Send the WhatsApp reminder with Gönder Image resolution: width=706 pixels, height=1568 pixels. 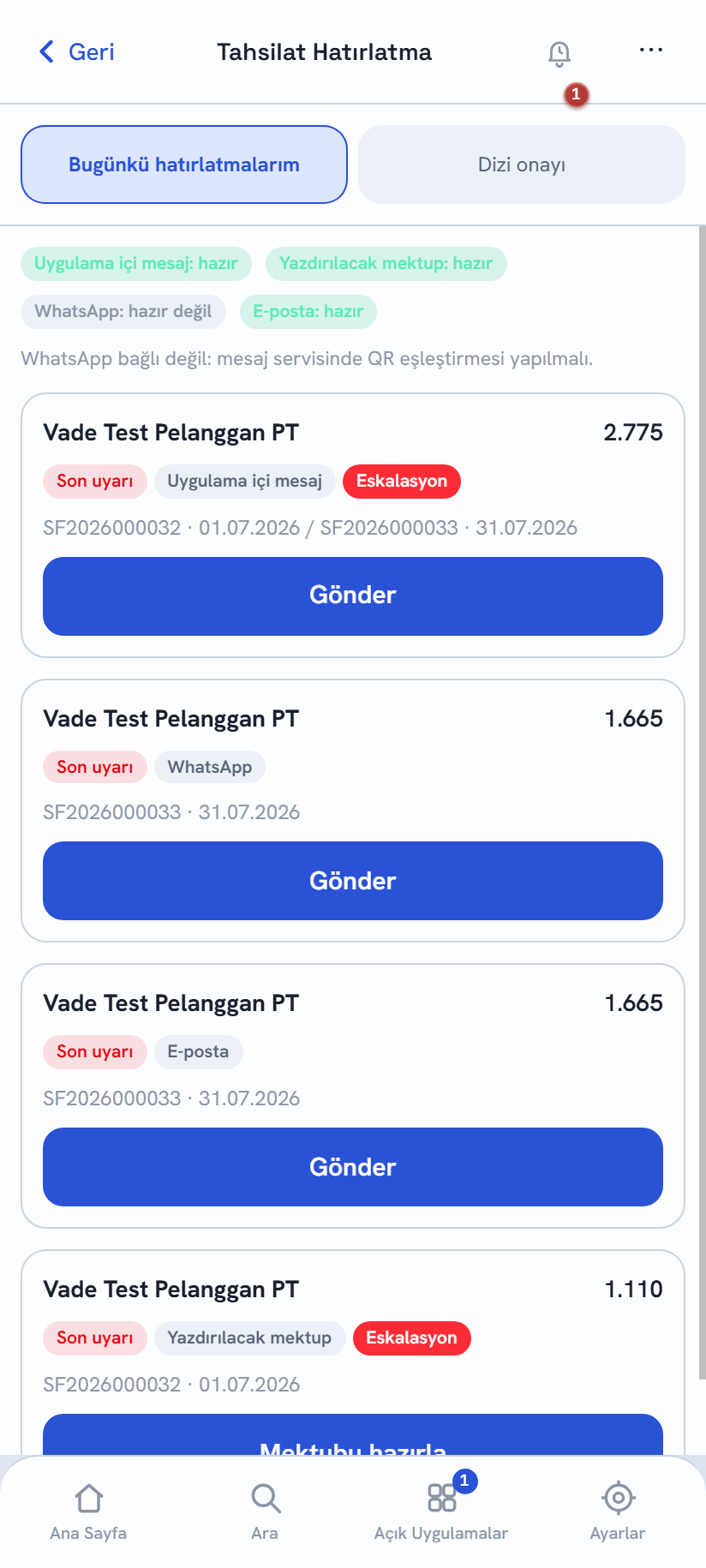[x=353, y=881]
